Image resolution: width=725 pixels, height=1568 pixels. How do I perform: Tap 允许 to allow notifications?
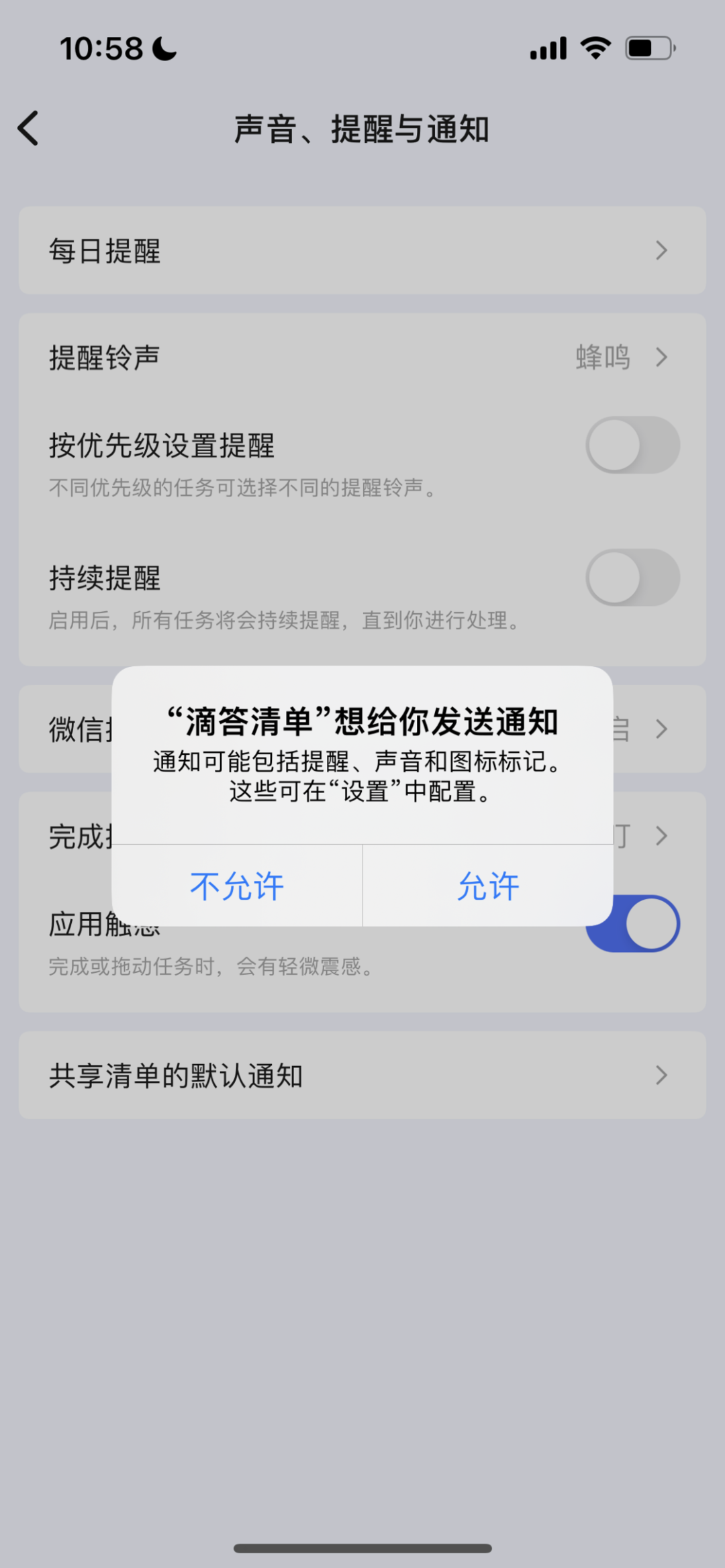coord(488,886)
